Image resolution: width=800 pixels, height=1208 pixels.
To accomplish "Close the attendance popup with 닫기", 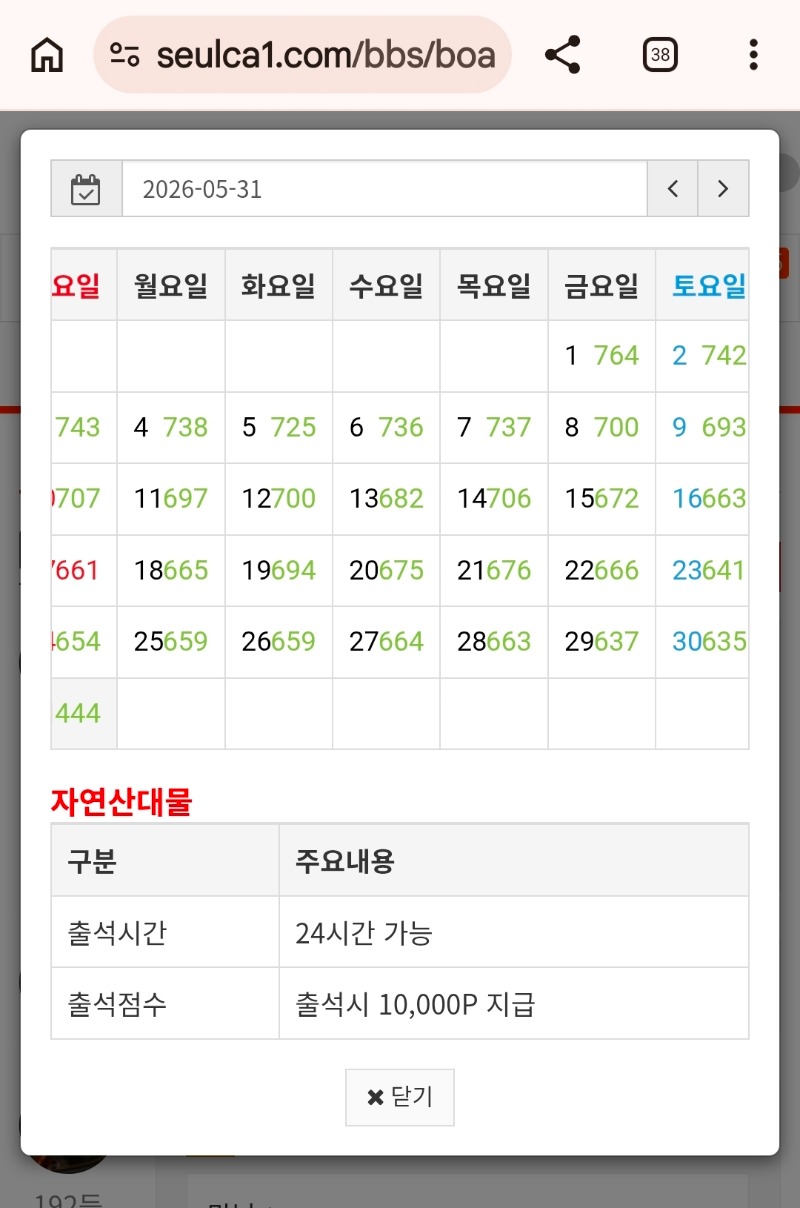I will point(400,1097).
